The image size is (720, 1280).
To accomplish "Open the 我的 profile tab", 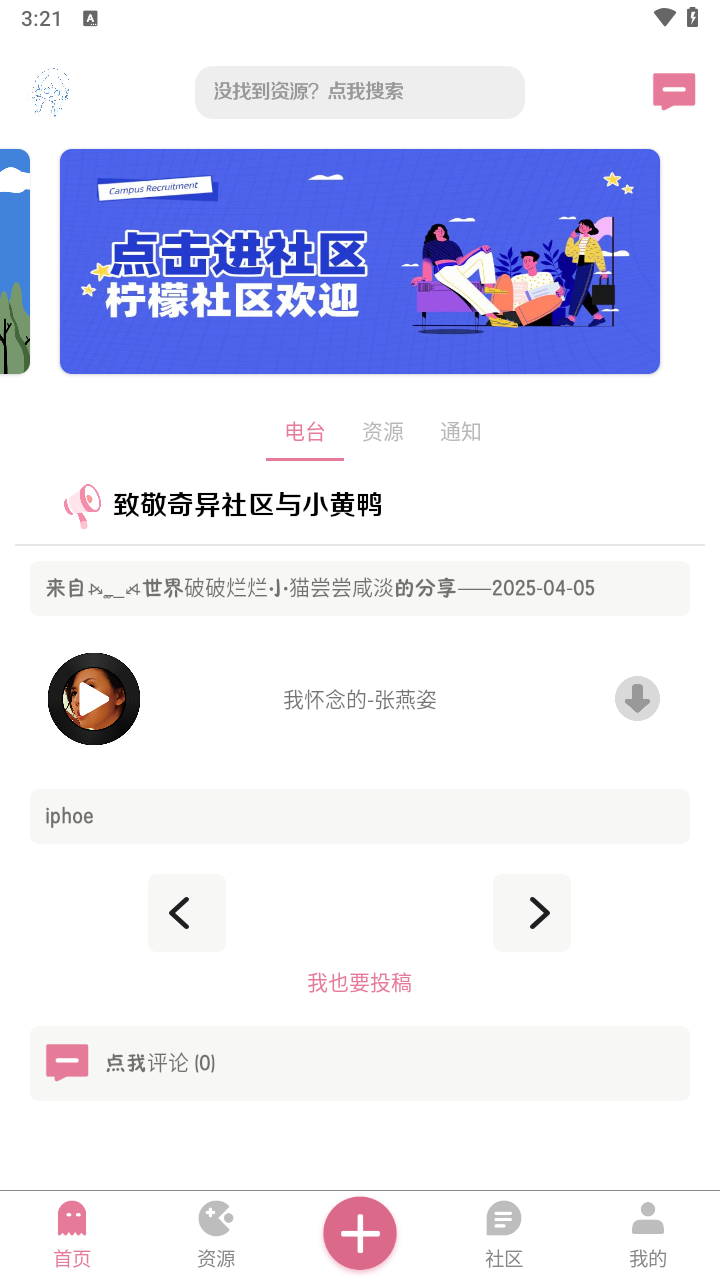I will (648, 1234).
